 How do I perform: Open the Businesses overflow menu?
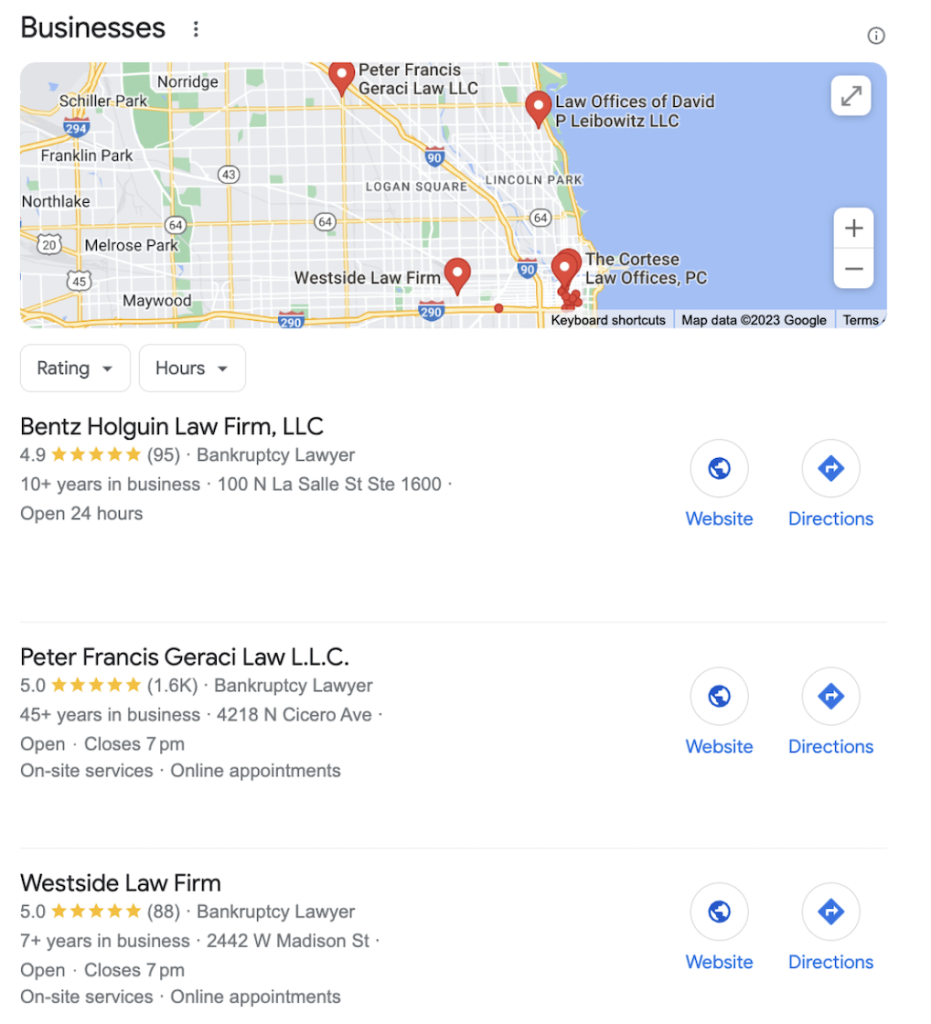click(x=196, y=29)
